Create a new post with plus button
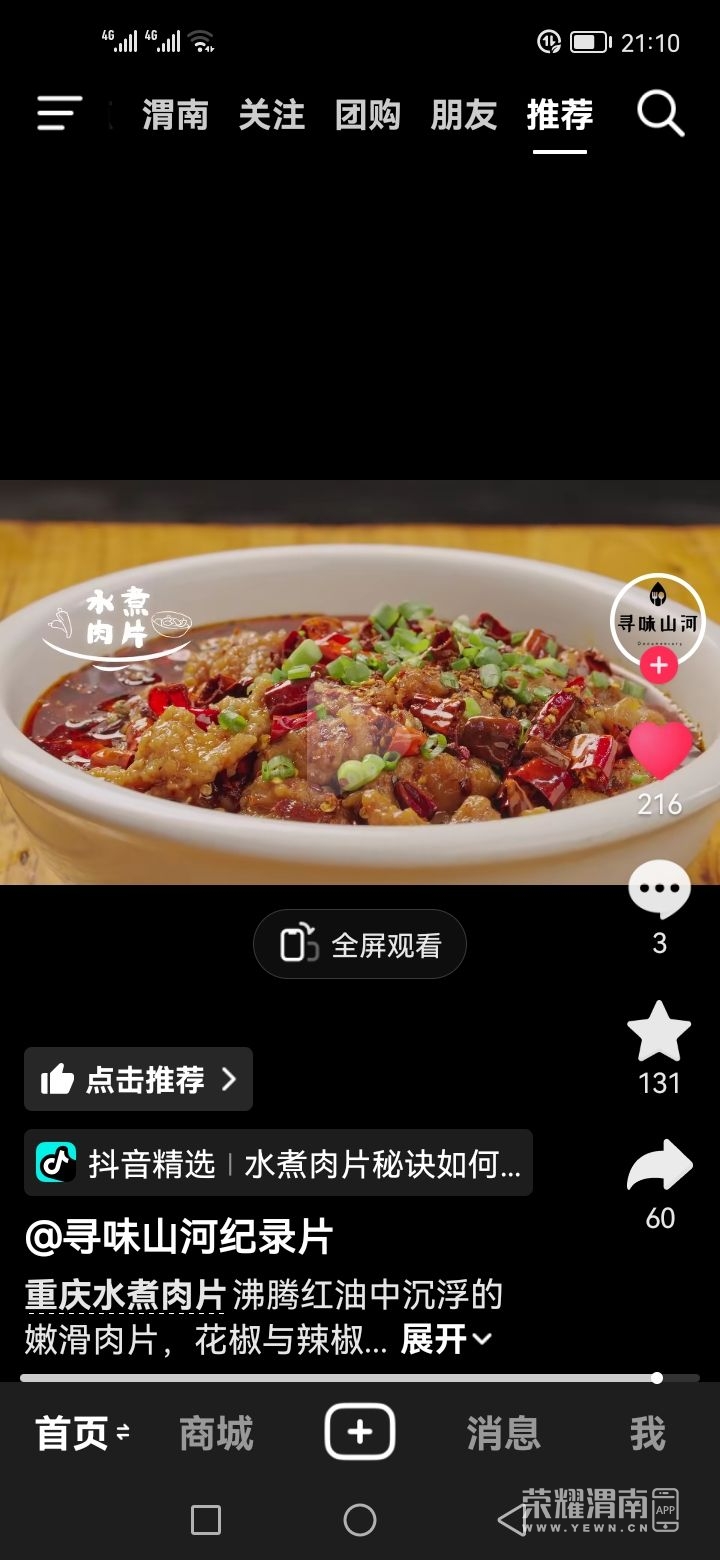The width and height of the screenshot is (720, 1560). coord(360,1432)
